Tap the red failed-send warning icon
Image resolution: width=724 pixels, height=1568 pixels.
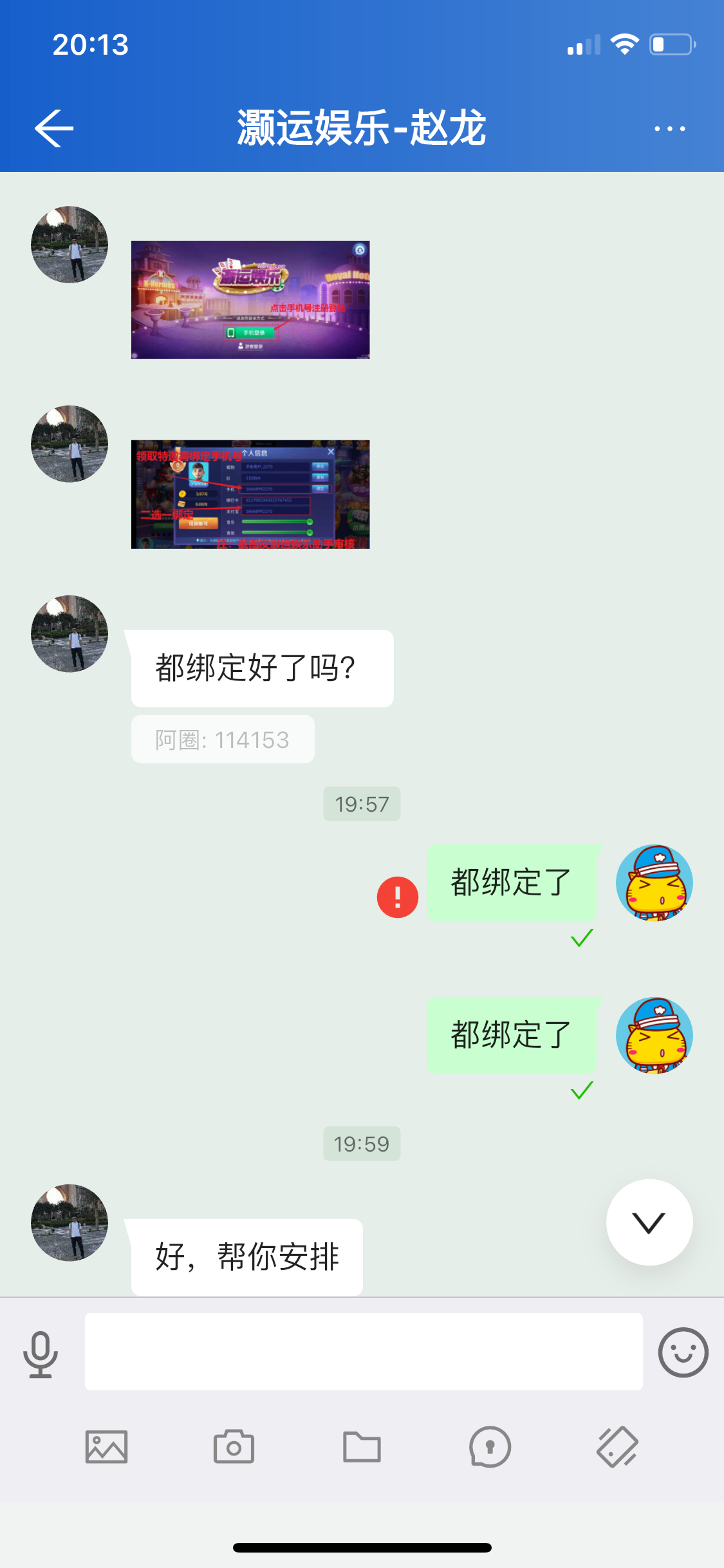397,897
